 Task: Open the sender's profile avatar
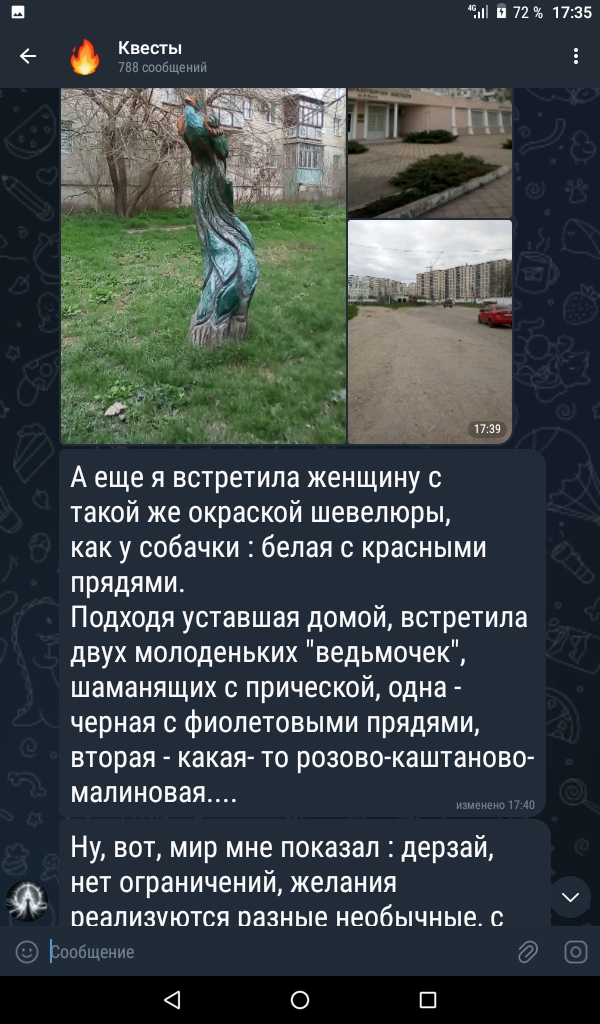(x=27, y=901)
